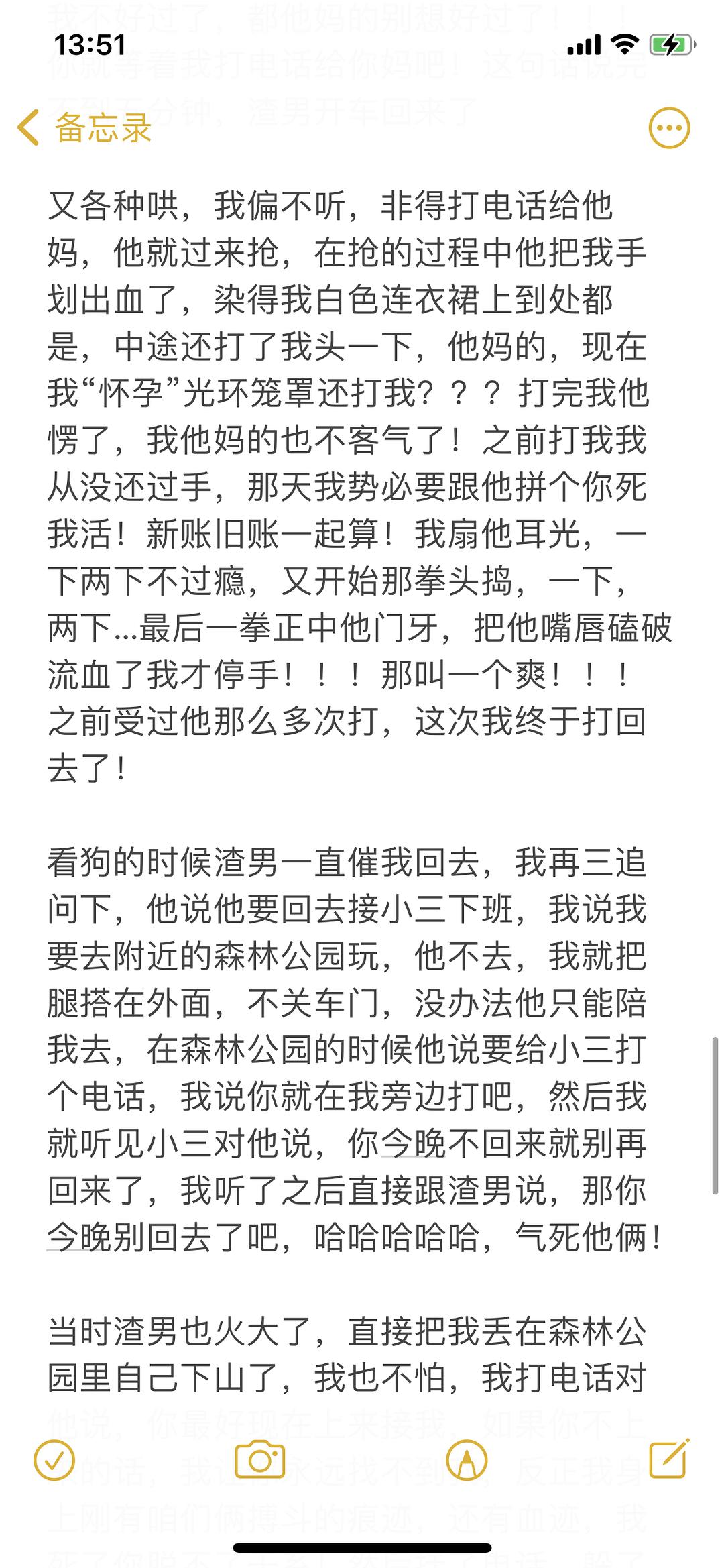Compose a new note

tap(670, 1458)
